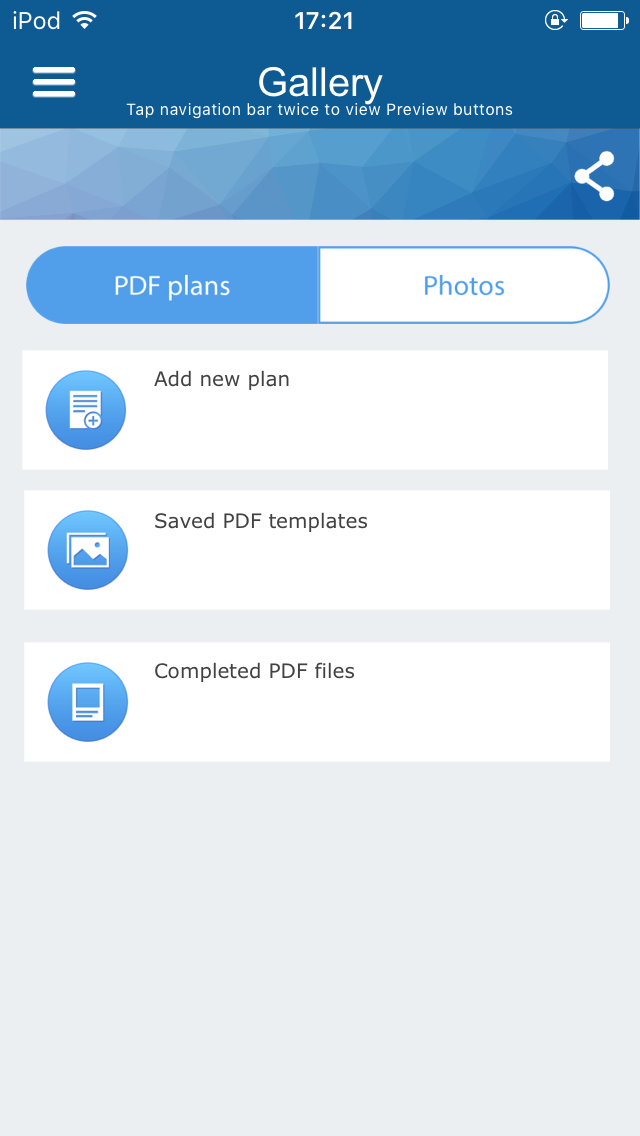Image resolution: width=640 pixels, height=1136 pixels.
Task: Open the hamburger menu
Action: coord(54,82)
